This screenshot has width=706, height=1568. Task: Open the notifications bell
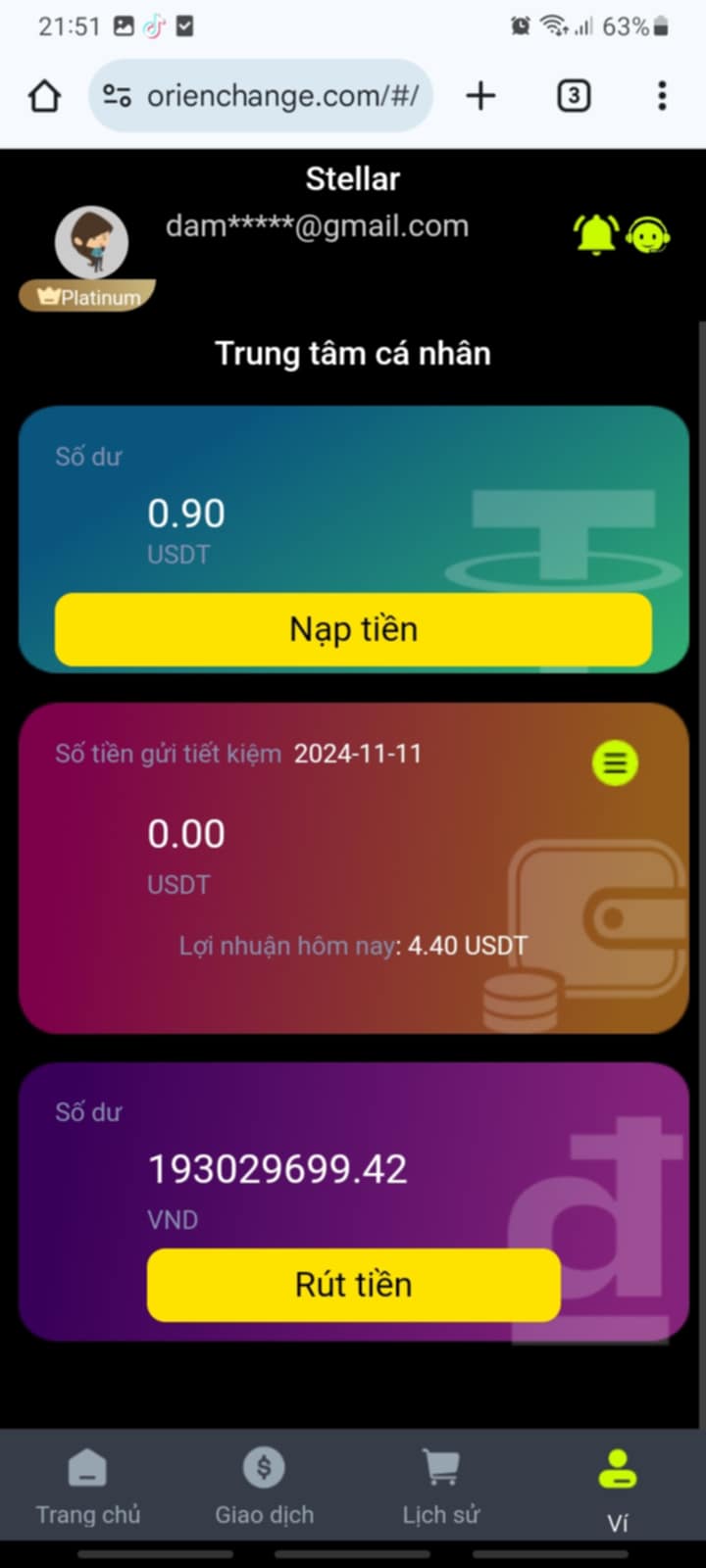click(595, 234)
